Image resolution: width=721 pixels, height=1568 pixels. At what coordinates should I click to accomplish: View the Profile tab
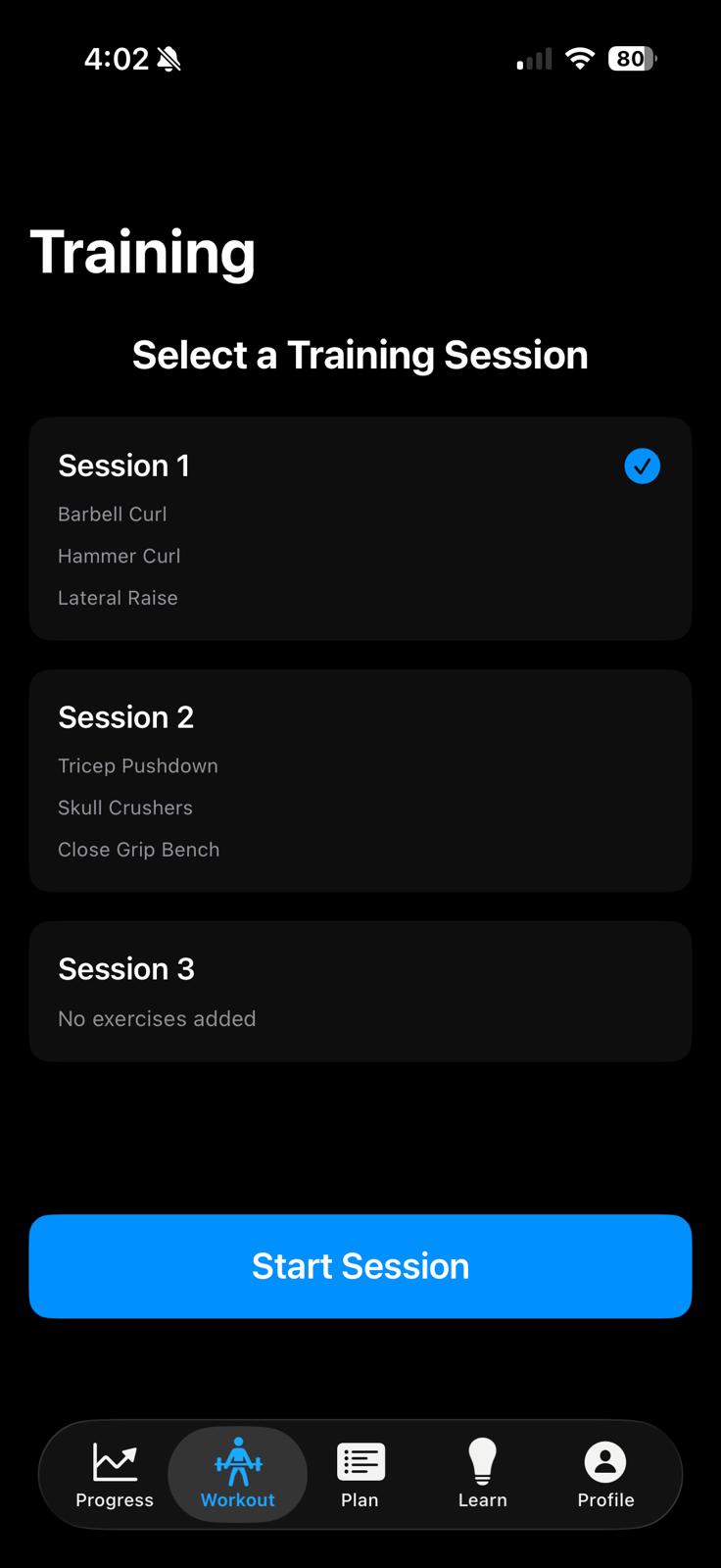pyautogui.click(x=605, y=1474)
